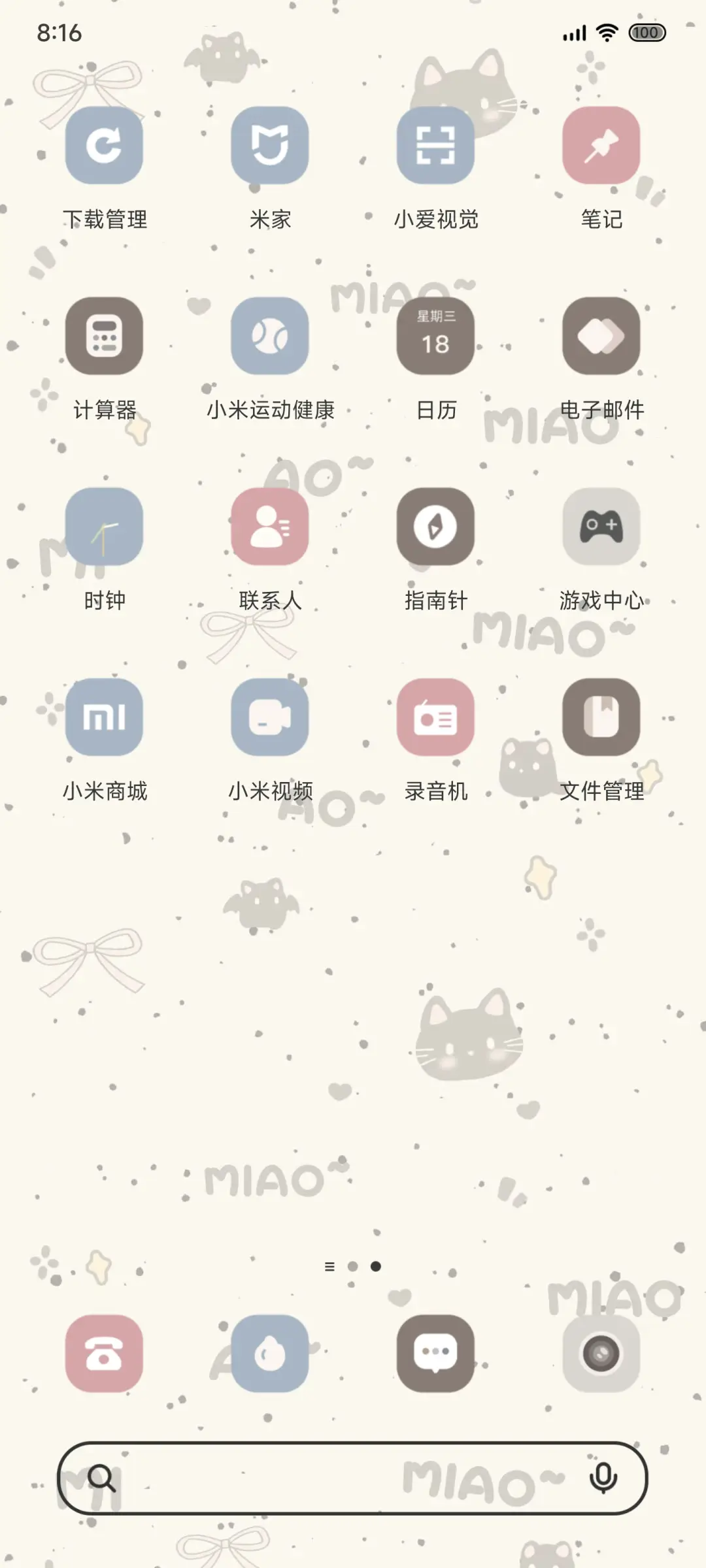Screen dimensions: 706x1568
Task: Open the 米家 (Mi Home) app
Action: (270, 146)
